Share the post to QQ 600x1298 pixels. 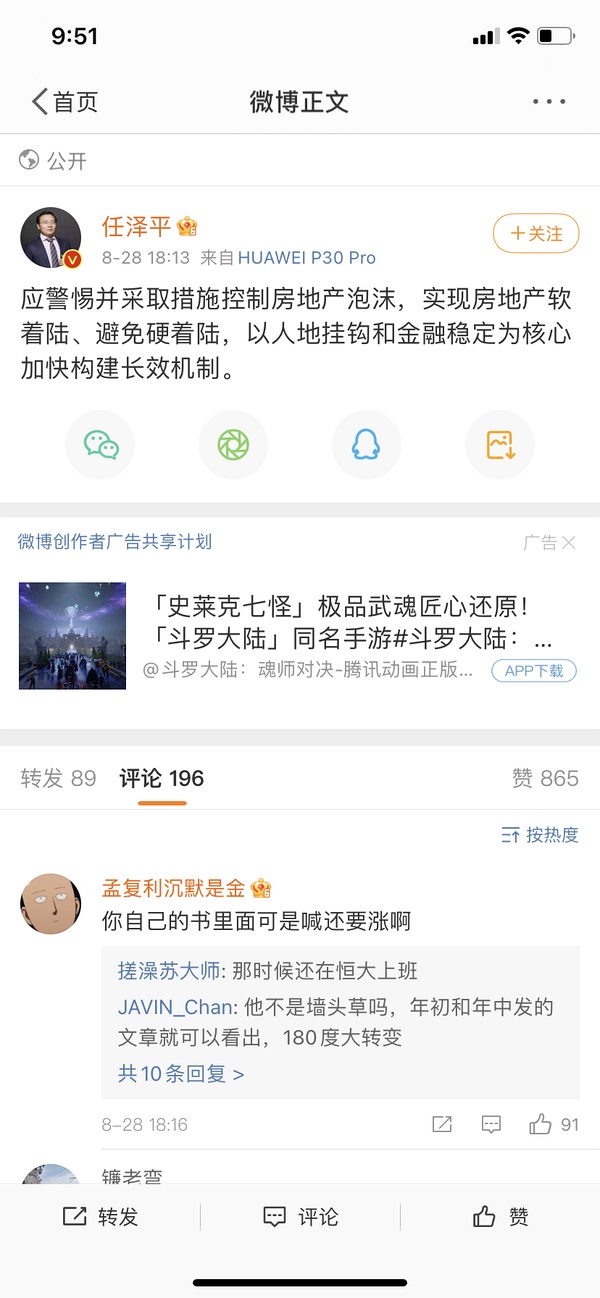click(366, 445)
